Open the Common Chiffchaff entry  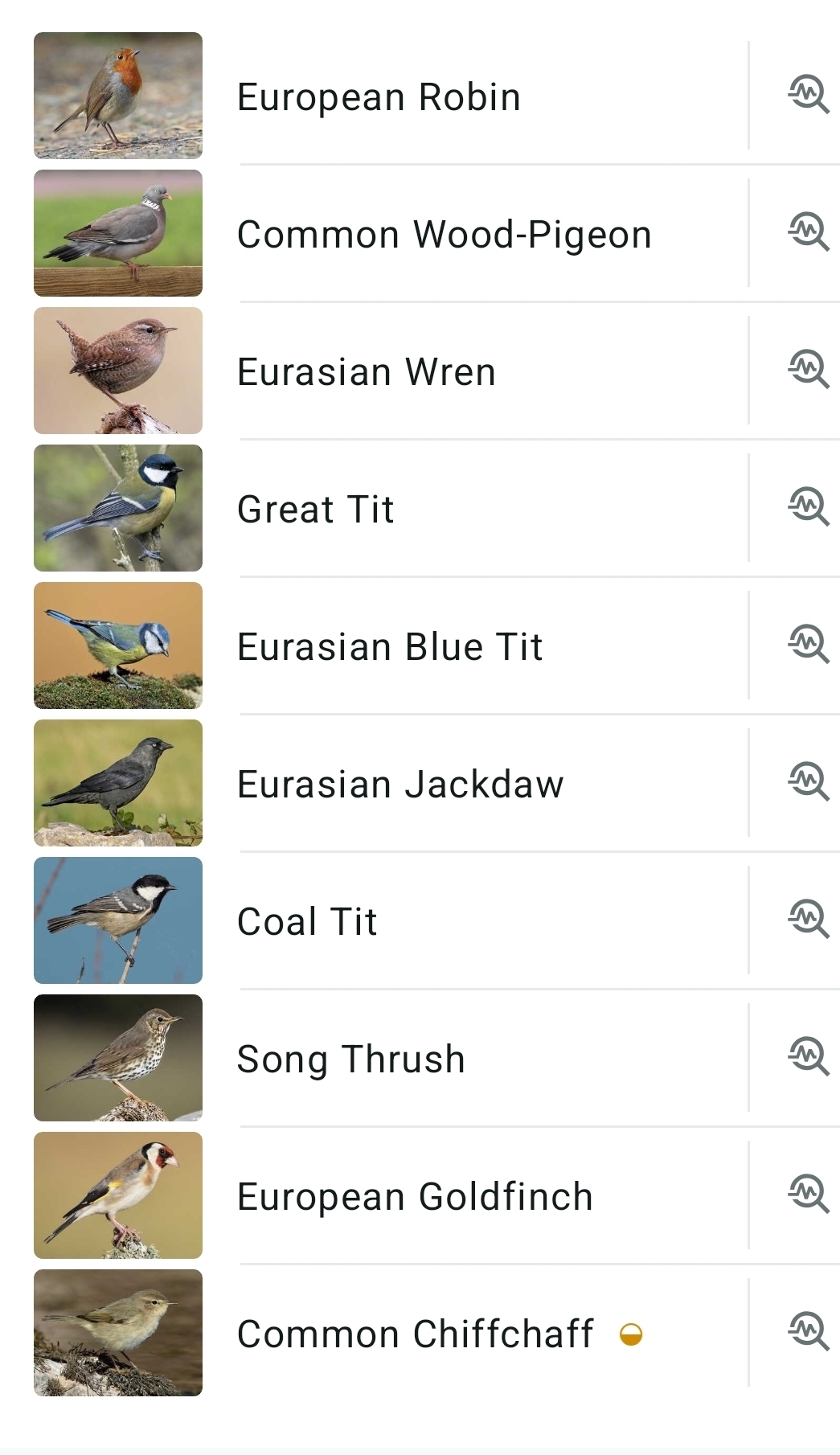point(415,1334)
